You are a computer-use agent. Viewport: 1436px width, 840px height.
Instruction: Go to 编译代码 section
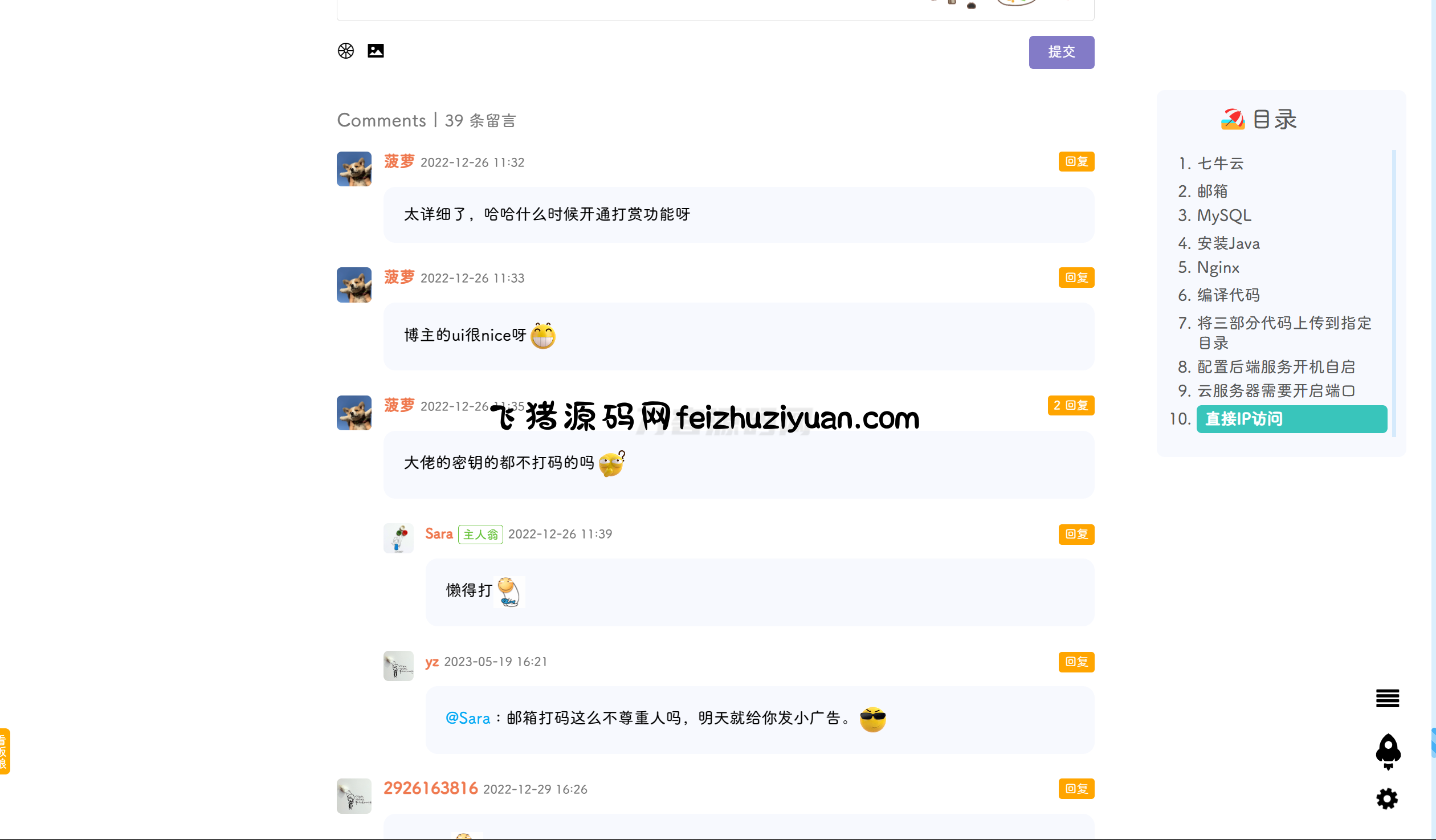1228,295
